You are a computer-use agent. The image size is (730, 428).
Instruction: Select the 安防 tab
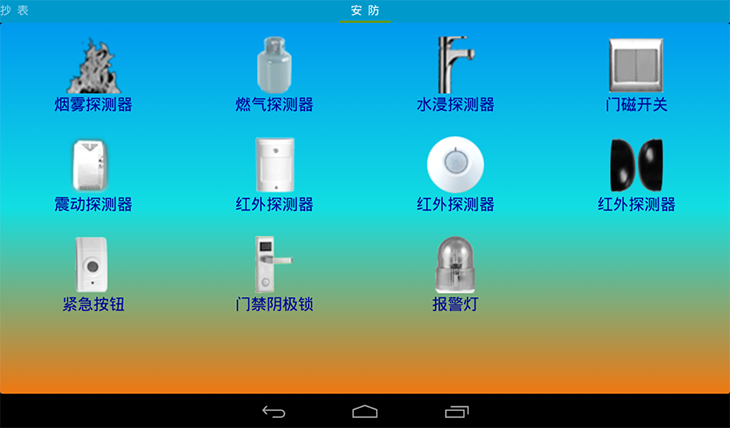pos(365,10)
